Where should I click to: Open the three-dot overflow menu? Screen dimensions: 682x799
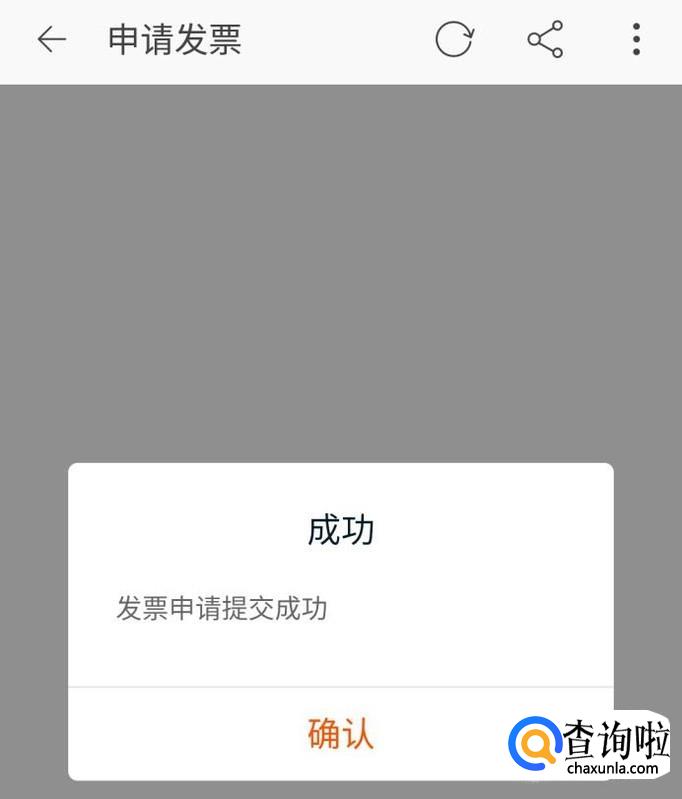(x=636, y=40)
